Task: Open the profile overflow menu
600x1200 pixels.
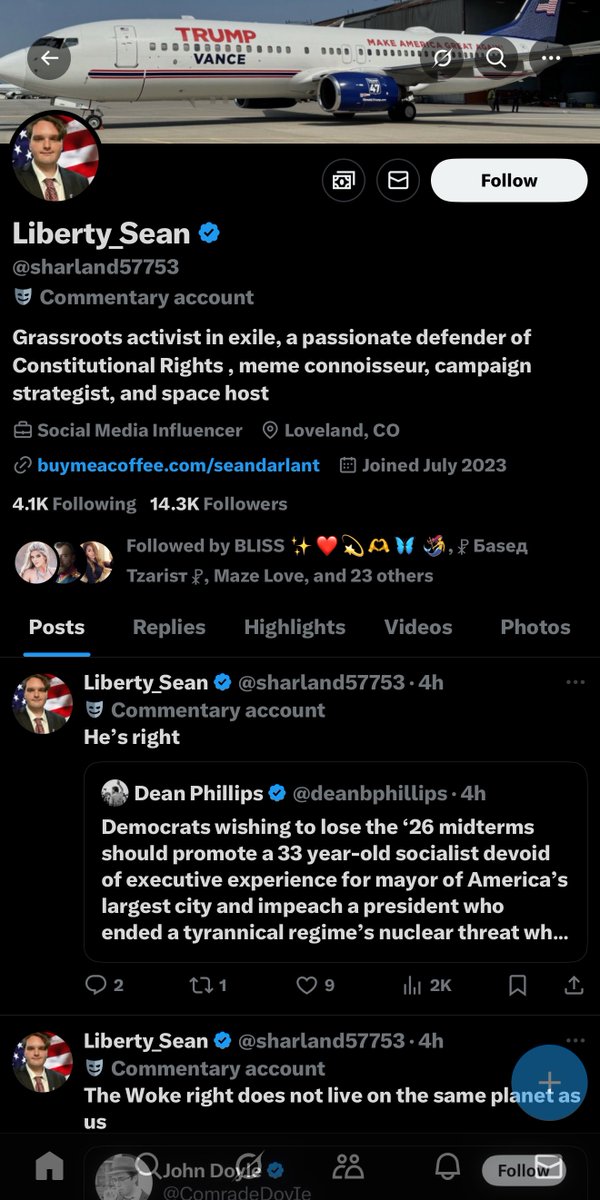Action: (x=551, y=58)
